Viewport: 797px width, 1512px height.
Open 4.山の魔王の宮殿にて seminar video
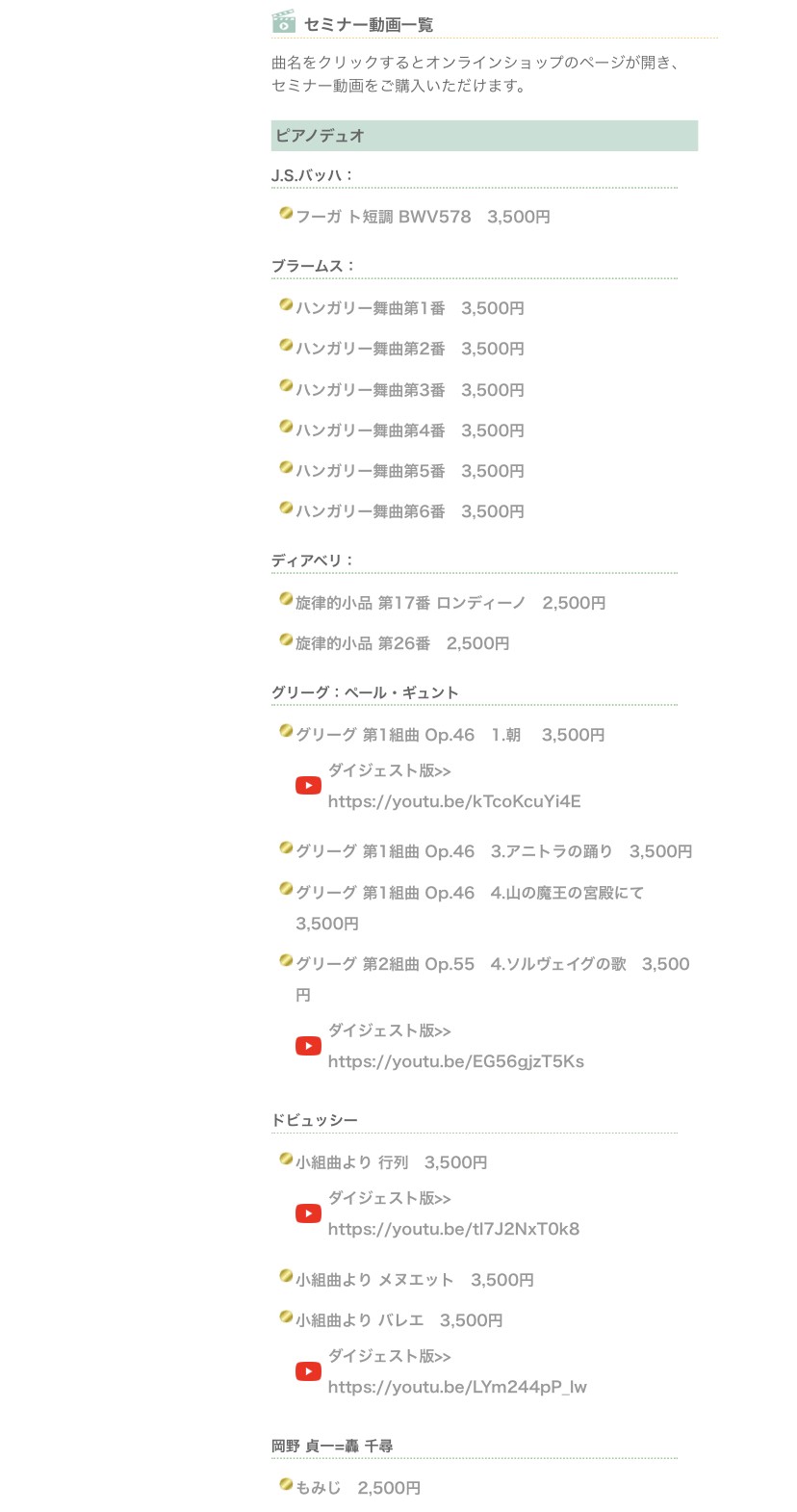tap(470, 908)
